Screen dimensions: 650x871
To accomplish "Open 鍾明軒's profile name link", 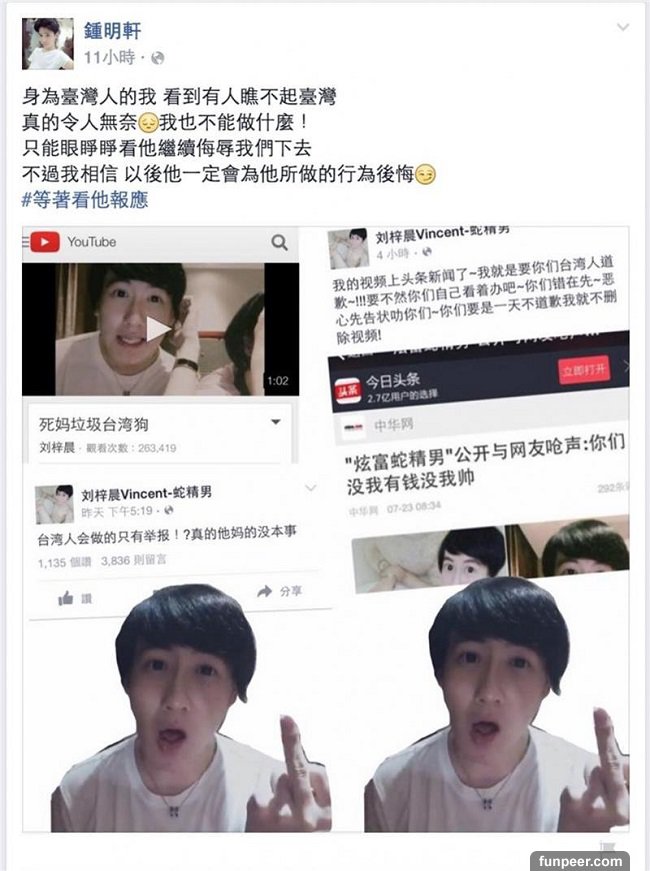I will (113, 32).
